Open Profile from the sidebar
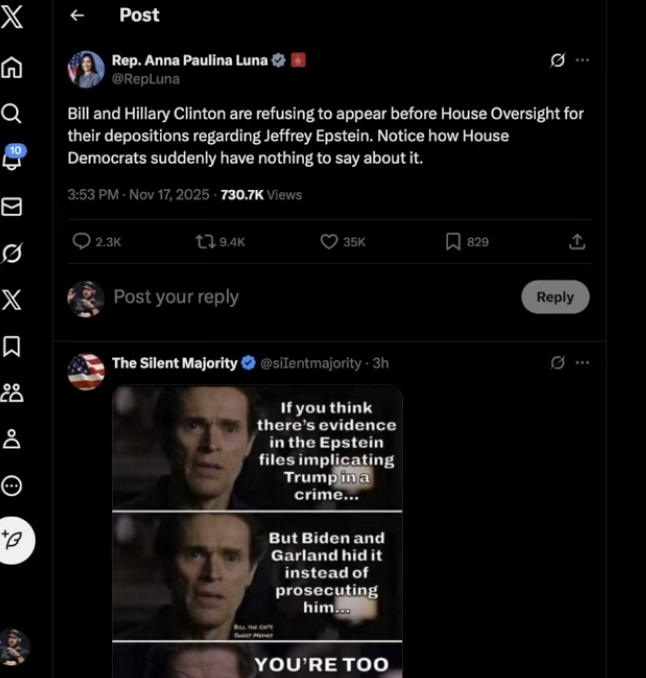The height and width of the screenshot is (678, 646). pos(12,438)
